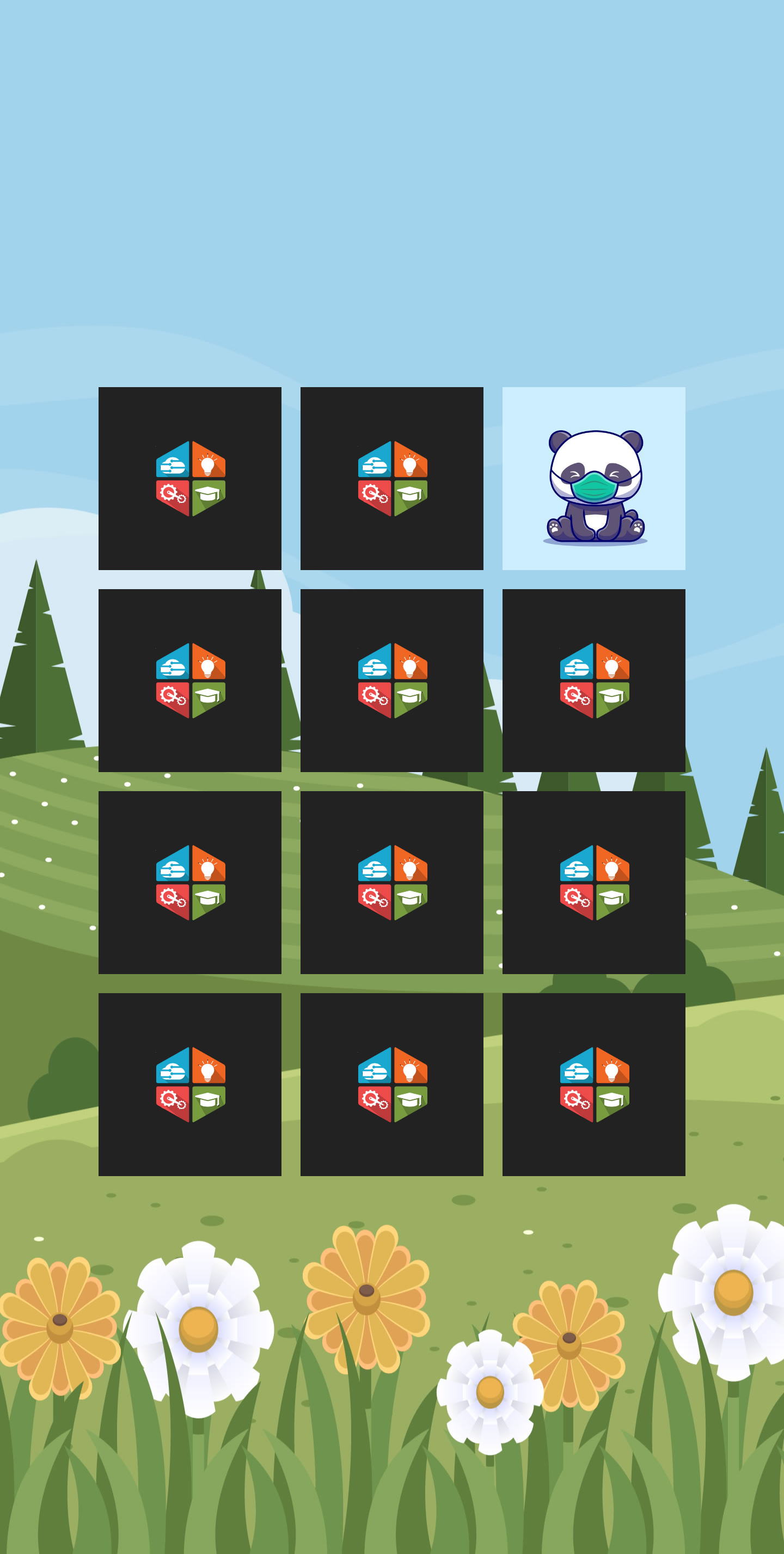Flip the first face-down card in the top row
Screen dimensions: 784x1554
[x=190, y=479]
